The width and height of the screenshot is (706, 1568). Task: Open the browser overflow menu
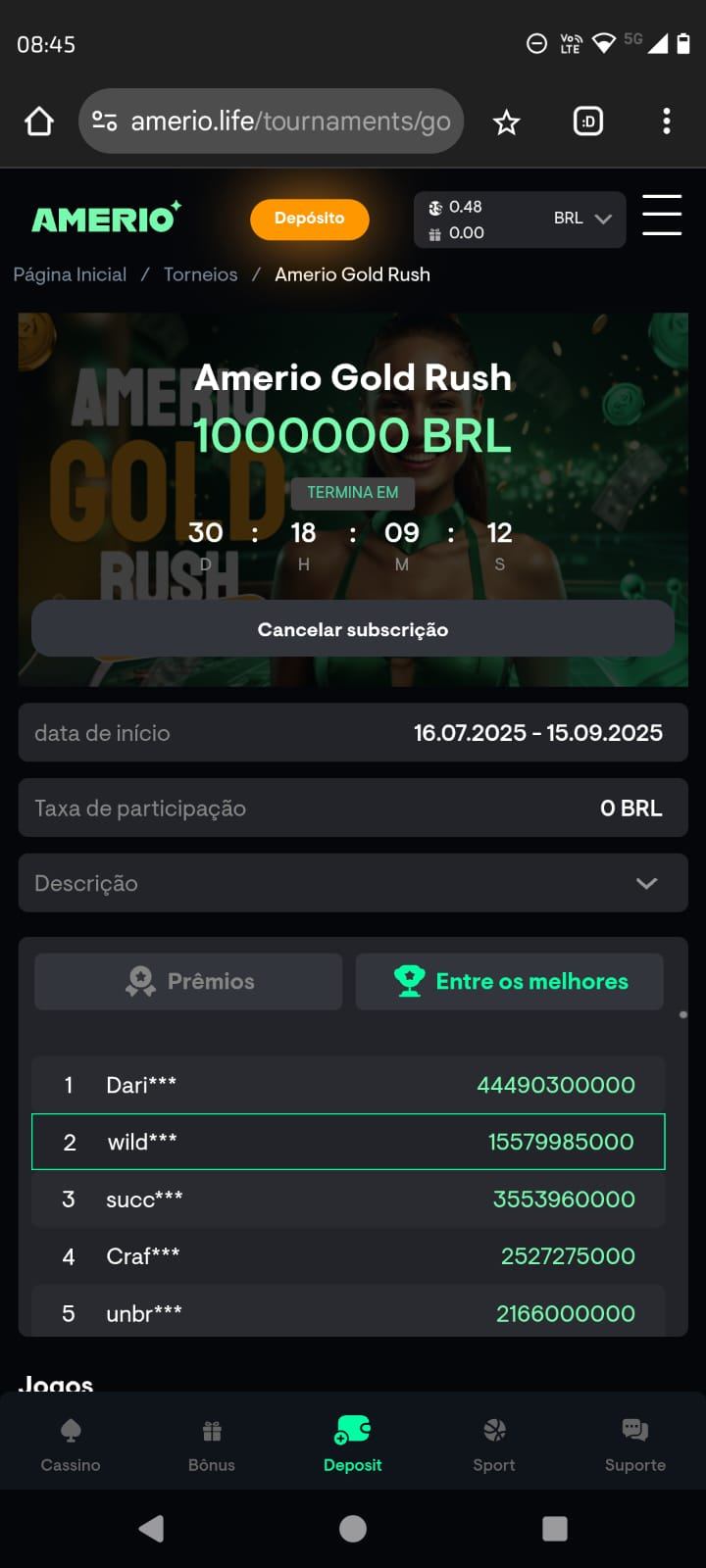(667, 122)
